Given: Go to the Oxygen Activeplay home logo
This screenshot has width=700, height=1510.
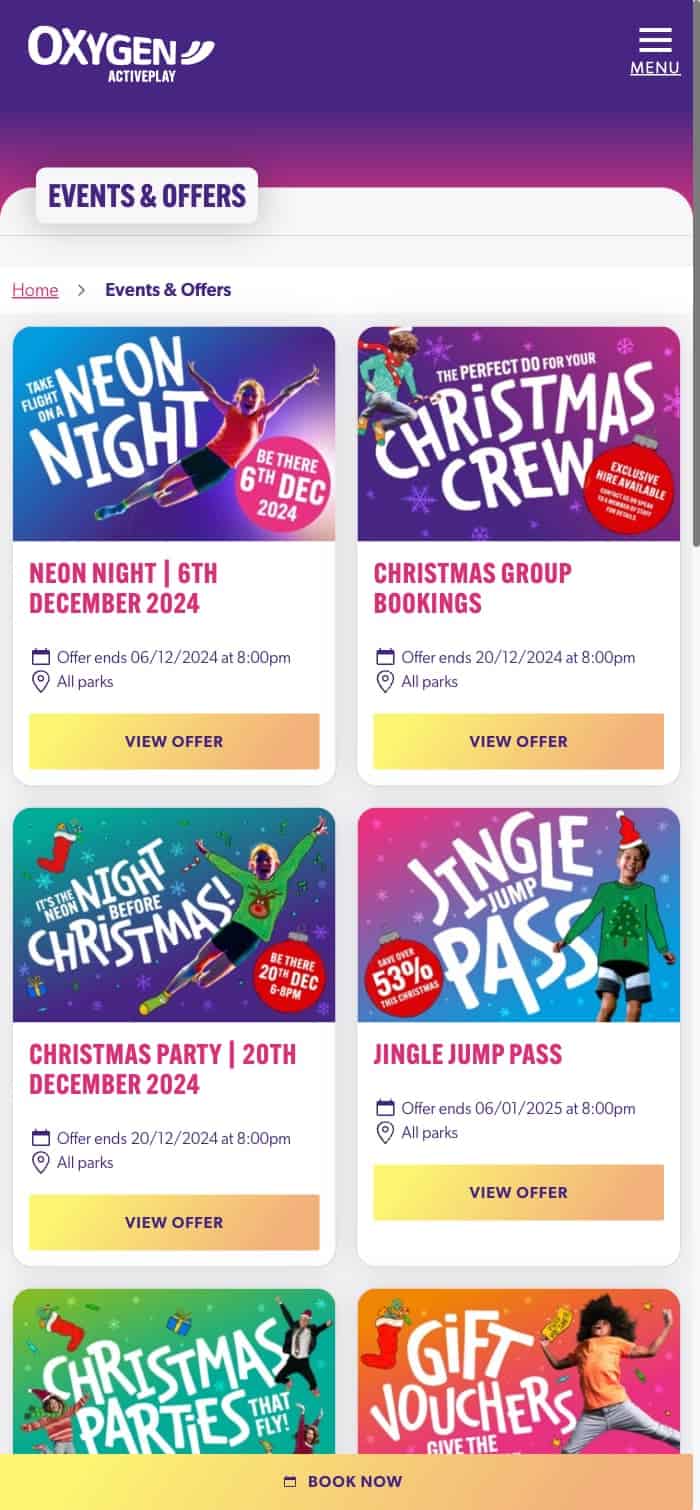Looking at the screenshot, I should point(121,54).
